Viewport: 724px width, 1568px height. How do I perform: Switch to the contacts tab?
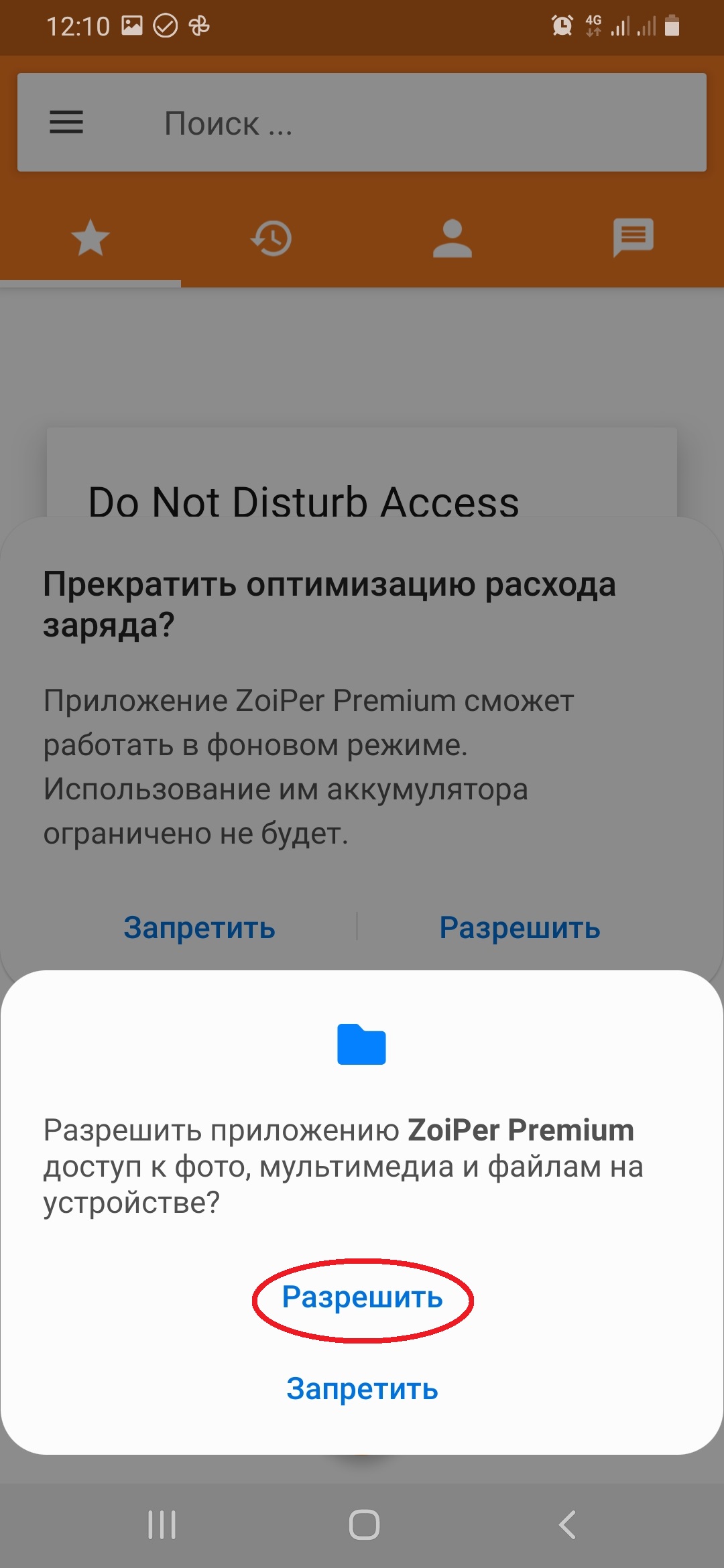(452, 239)
